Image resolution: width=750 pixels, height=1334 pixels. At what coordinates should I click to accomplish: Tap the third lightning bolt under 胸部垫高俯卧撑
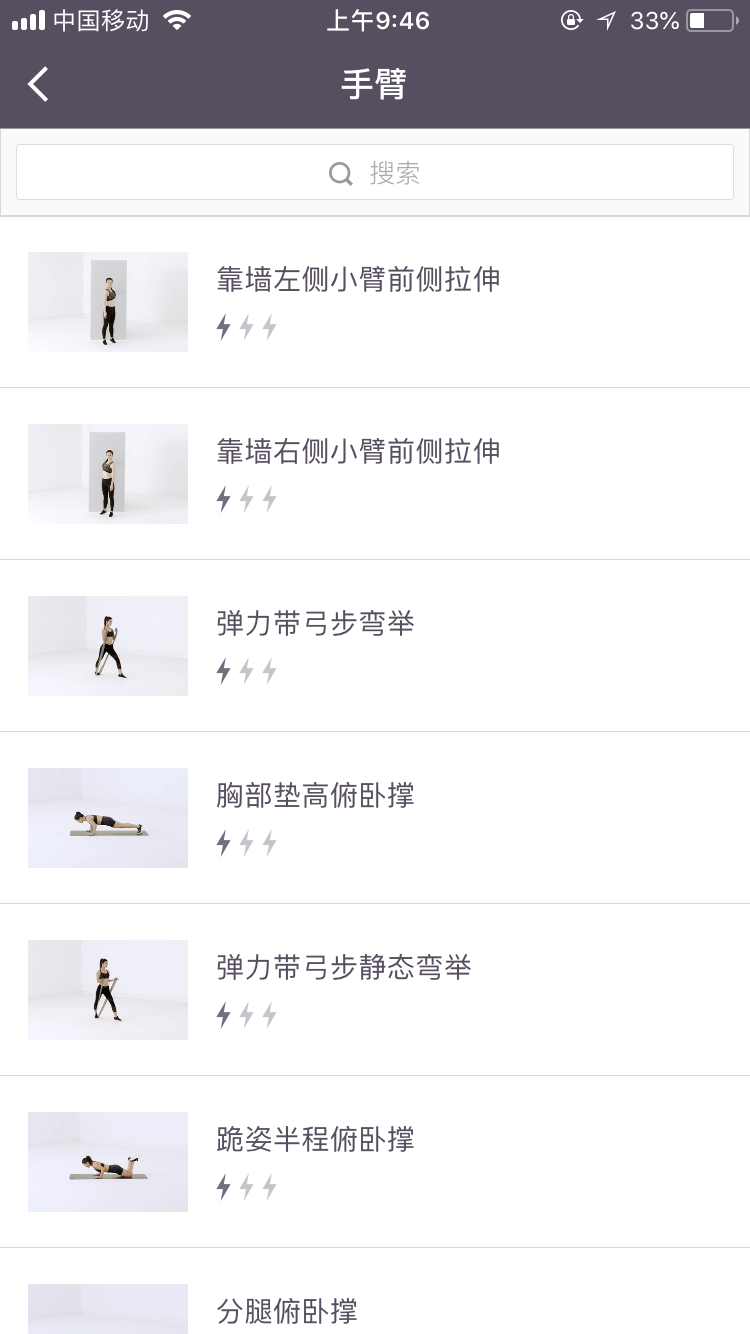[x=272, y=843]
